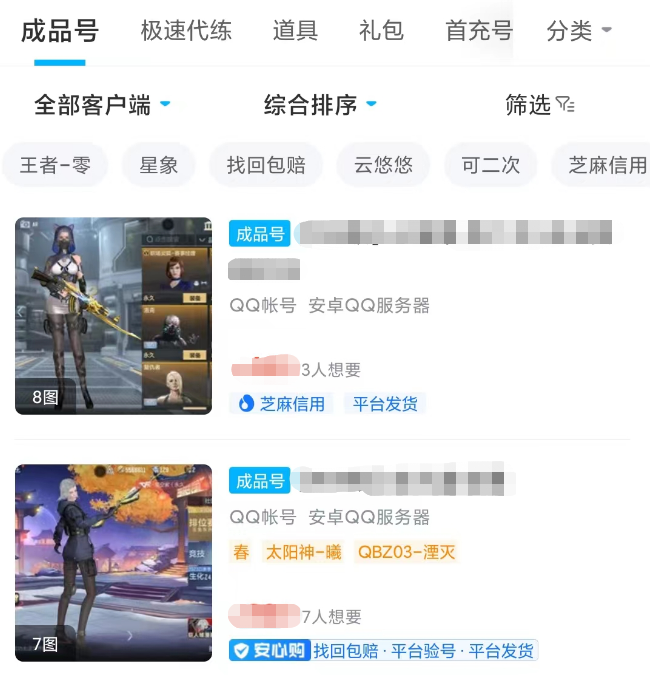
Task: Open the 礼包 tab
Action: (x=381, y=31)
